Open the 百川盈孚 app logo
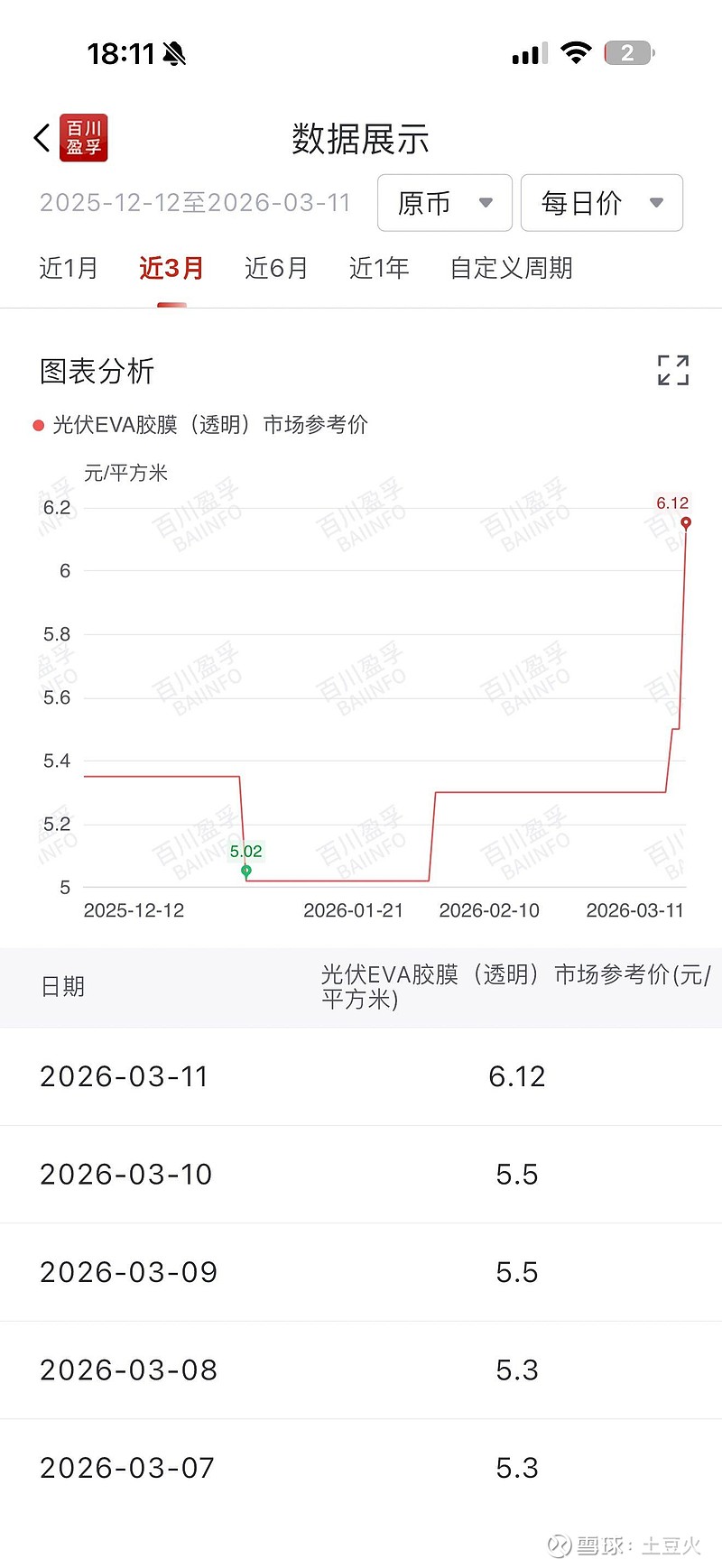This screenshot has width=722, height=1568. [x=83, y=137]
